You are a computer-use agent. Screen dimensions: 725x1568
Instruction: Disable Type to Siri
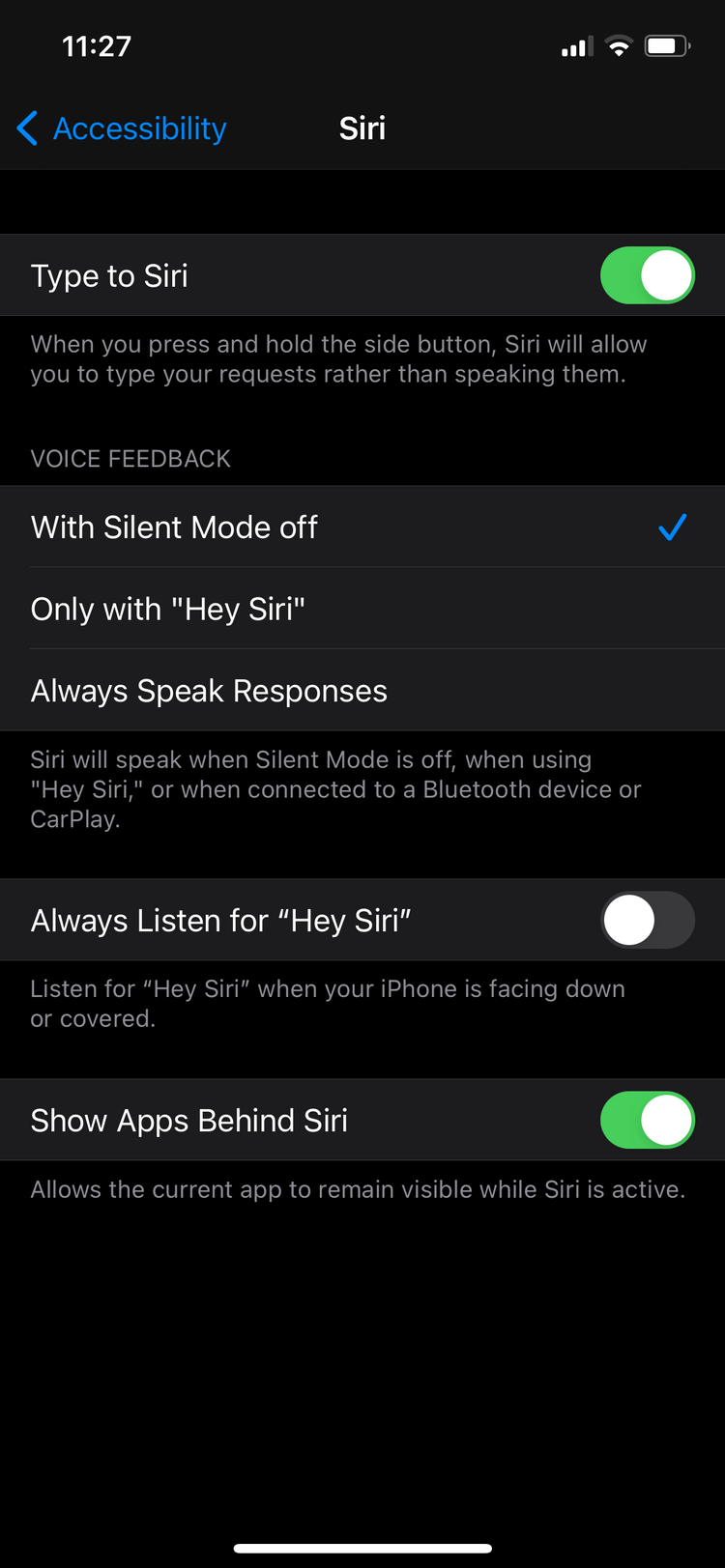648,274
